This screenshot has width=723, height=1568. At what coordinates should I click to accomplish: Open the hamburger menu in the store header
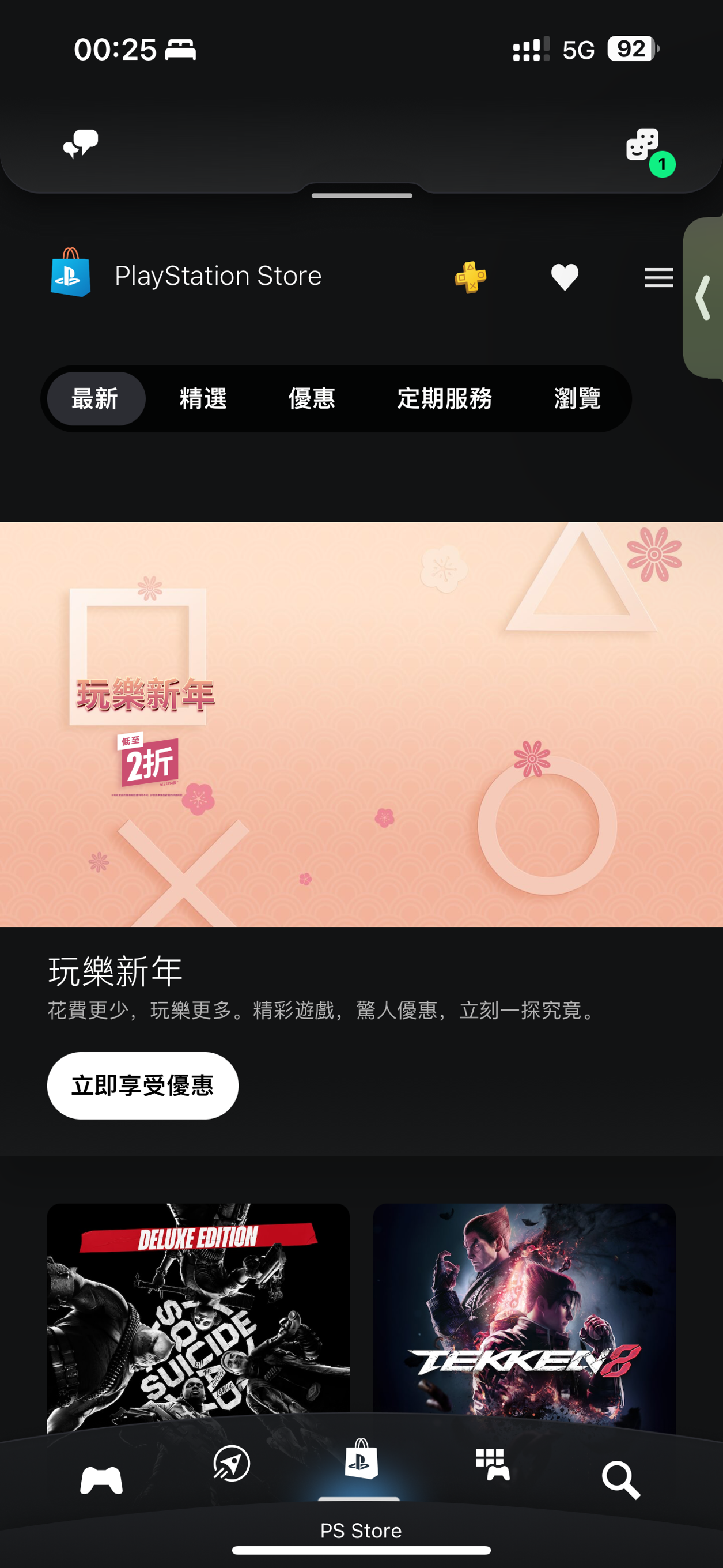[x=658, y=277]
